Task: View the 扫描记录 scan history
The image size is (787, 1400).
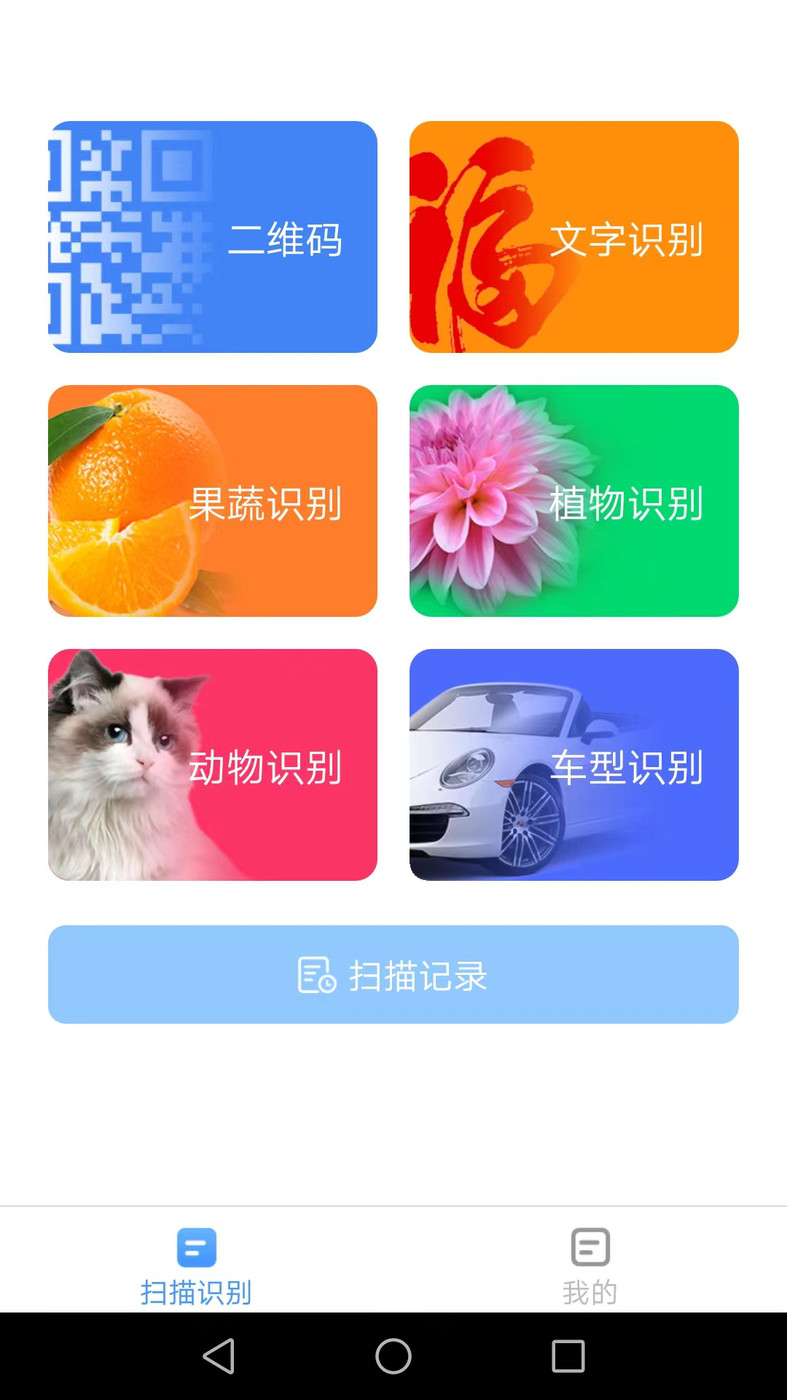Action: 393,974
